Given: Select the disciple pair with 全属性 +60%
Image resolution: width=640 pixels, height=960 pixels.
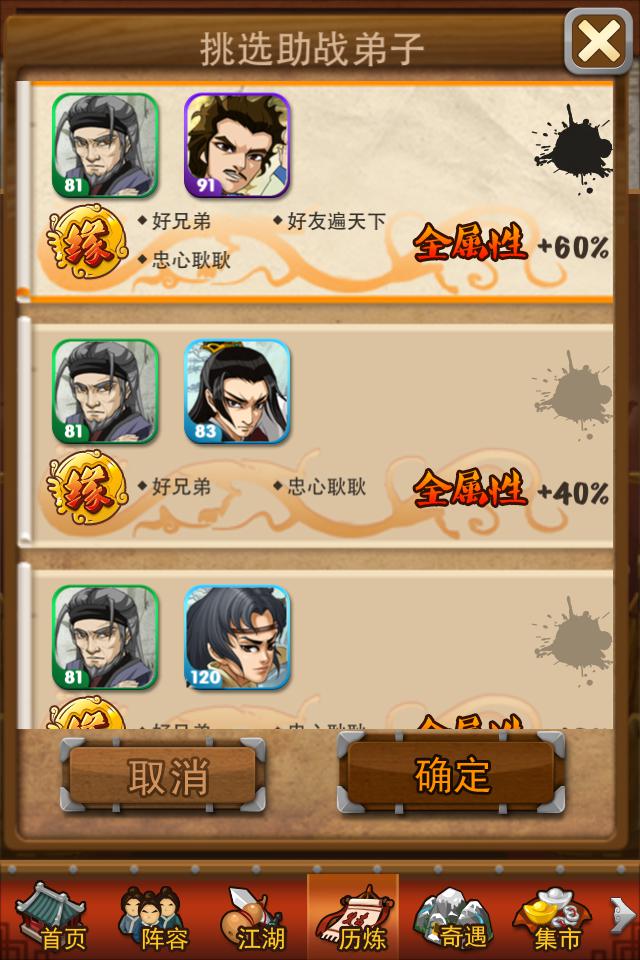Looking at the screenshot, I should pyautogui.click(x=320, y=190).
